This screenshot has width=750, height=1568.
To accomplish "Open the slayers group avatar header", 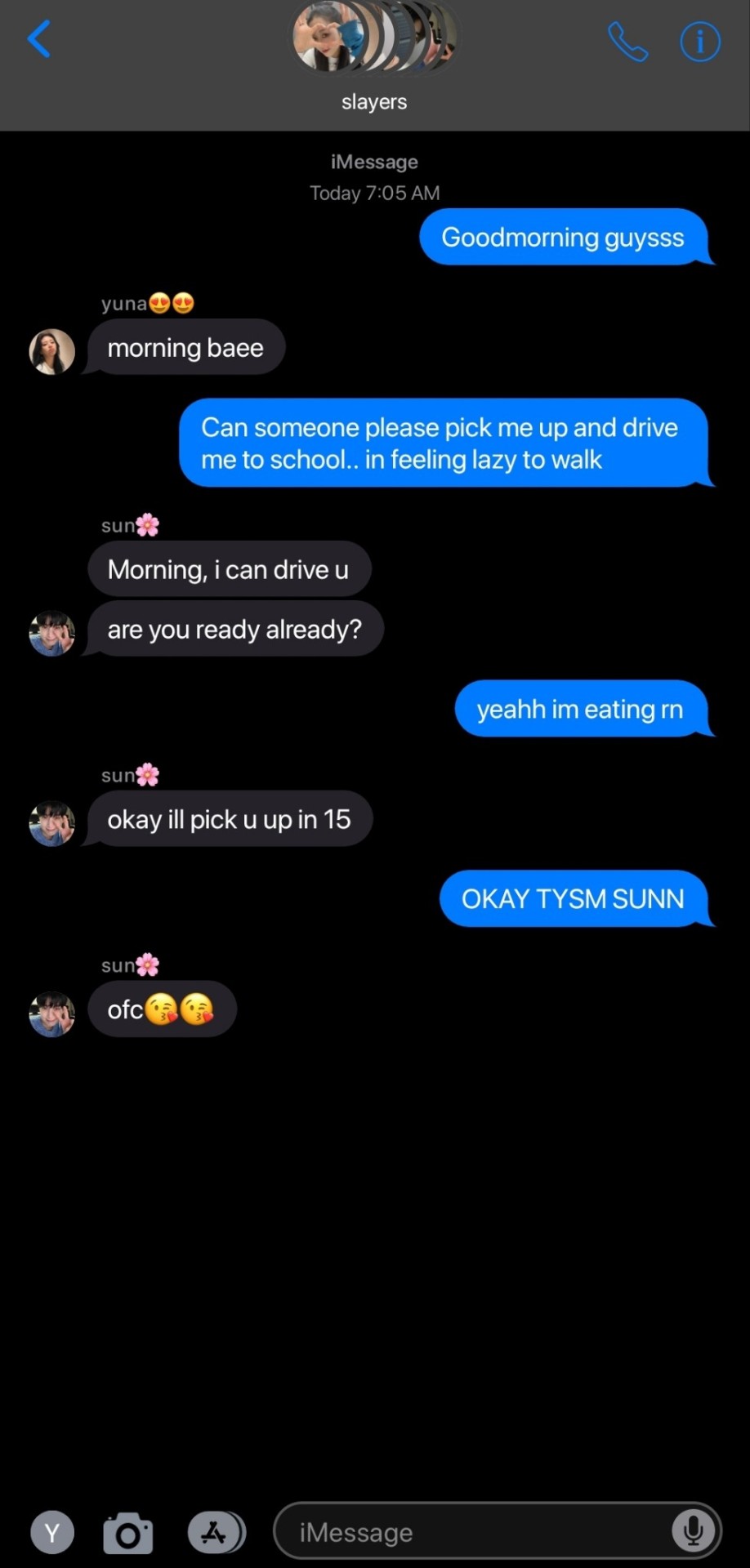I will (x=374, y=38).
